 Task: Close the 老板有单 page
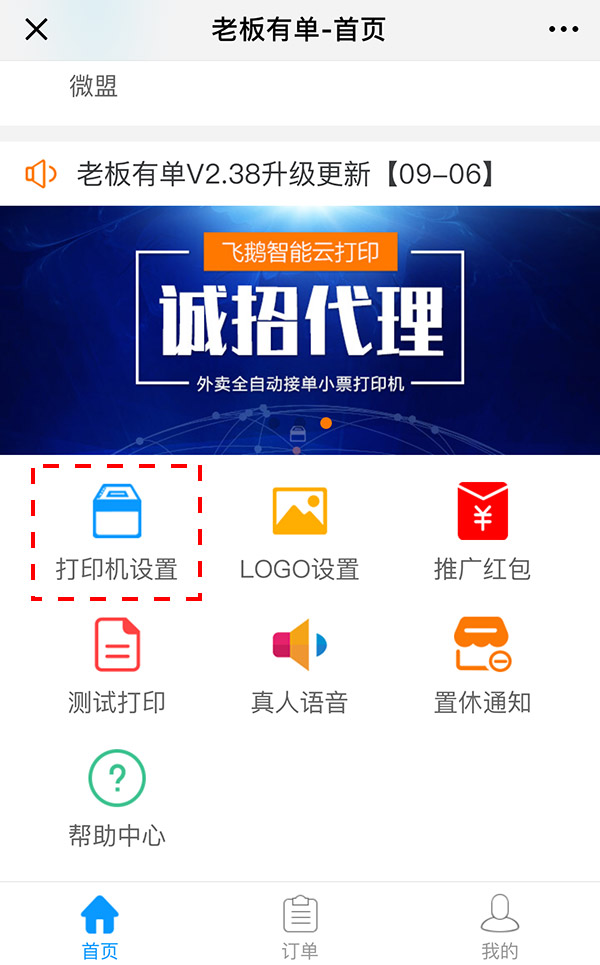pyautogui.click(x=36, y=30)
